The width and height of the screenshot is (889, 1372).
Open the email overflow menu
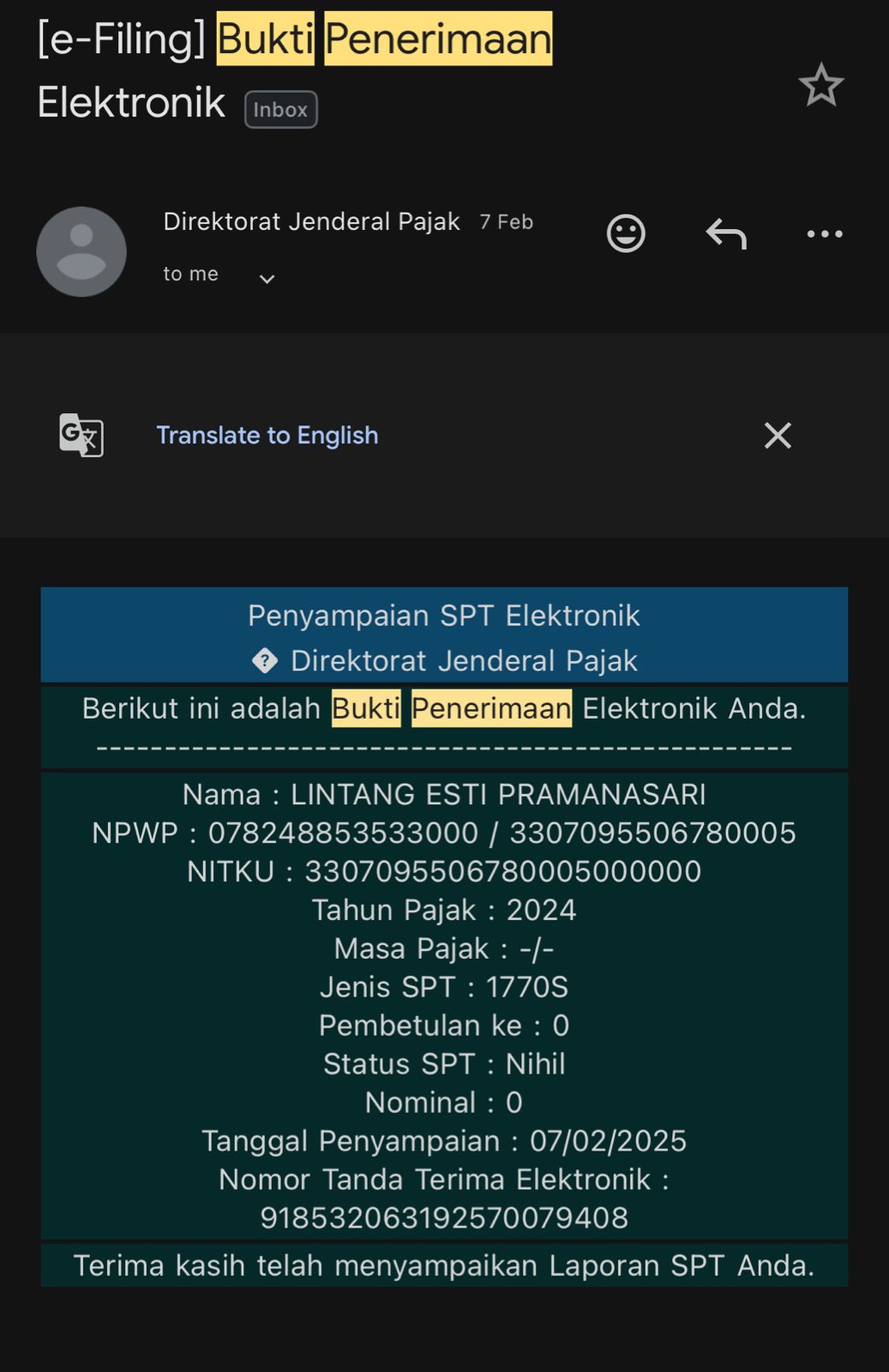tap(825, 233)
